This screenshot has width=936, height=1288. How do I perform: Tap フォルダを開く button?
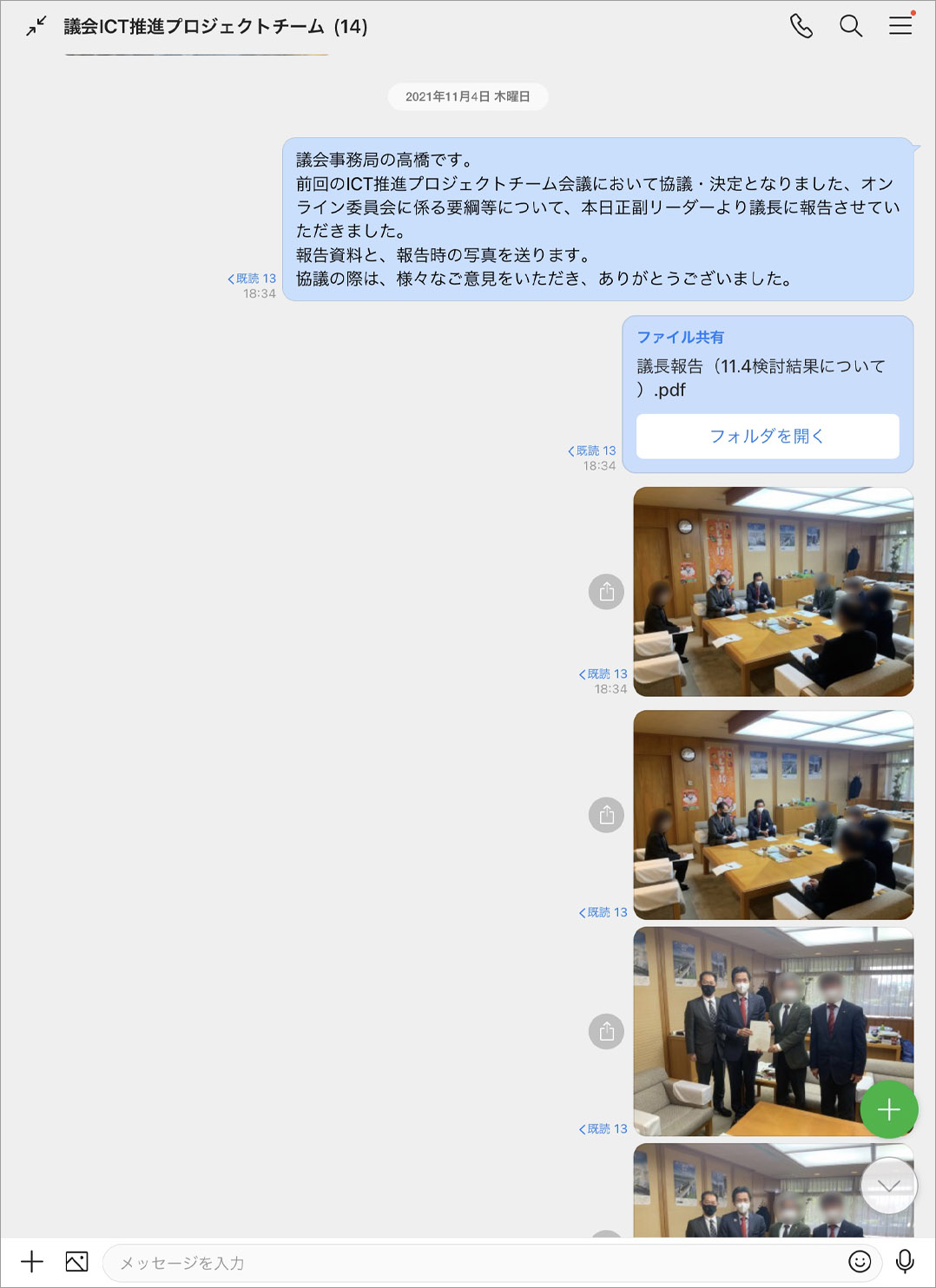pos(768,436)
